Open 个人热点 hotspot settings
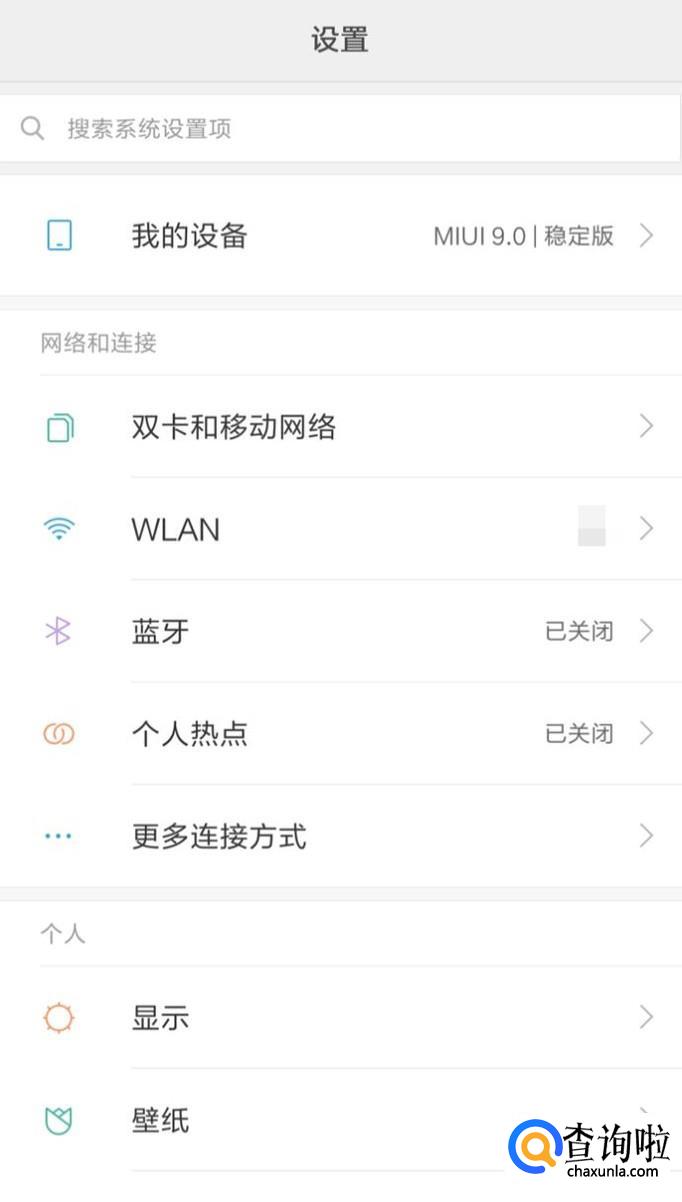Screen dimensions: 682x1202 click(x=340, y=733)
